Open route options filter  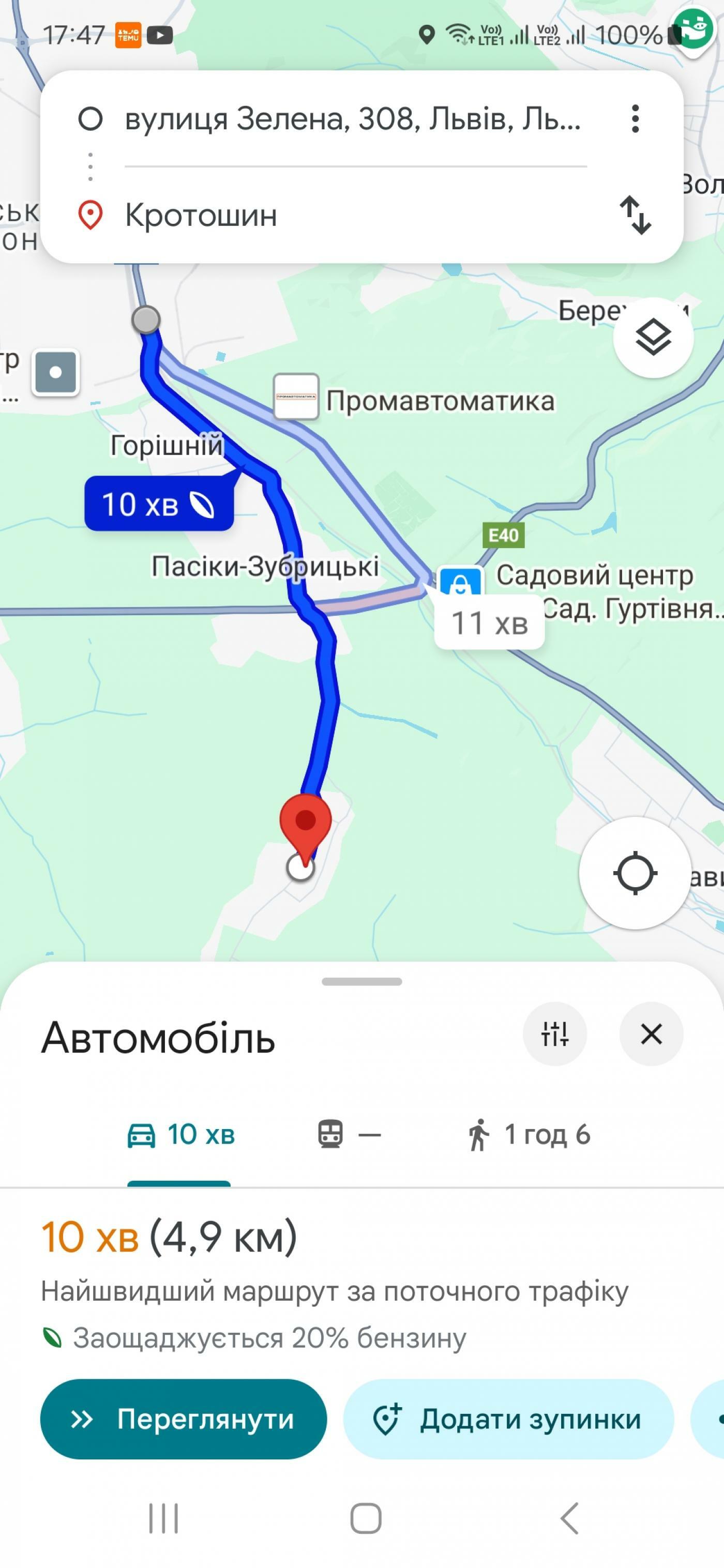click(x=555, y=1033)
